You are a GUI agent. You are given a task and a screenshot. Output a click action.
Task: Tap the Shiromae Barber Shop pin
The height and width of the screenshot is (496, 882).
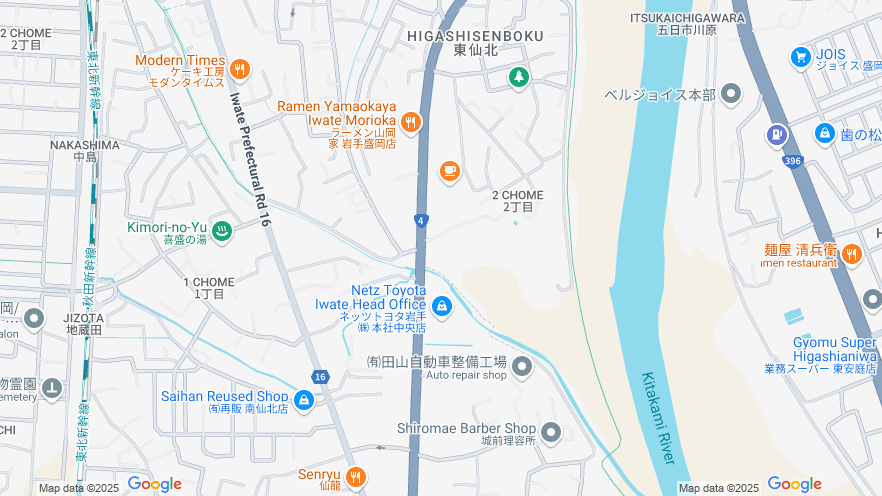coord(551,433)
